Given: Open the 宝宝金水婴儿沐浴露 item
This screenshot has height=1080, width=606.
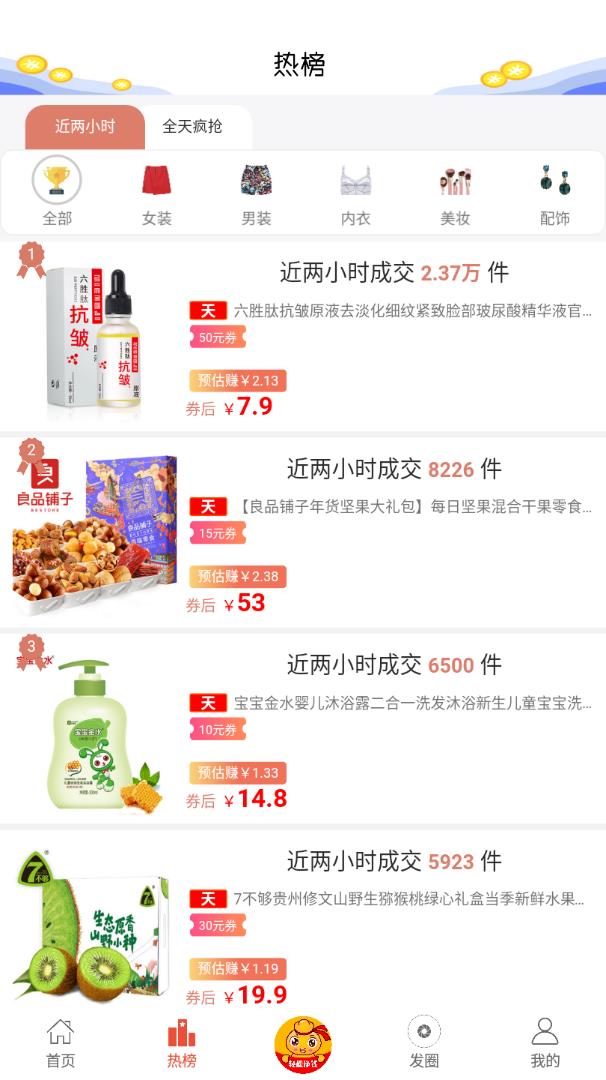Looking at the screenshot, I should tap(303, 729).
